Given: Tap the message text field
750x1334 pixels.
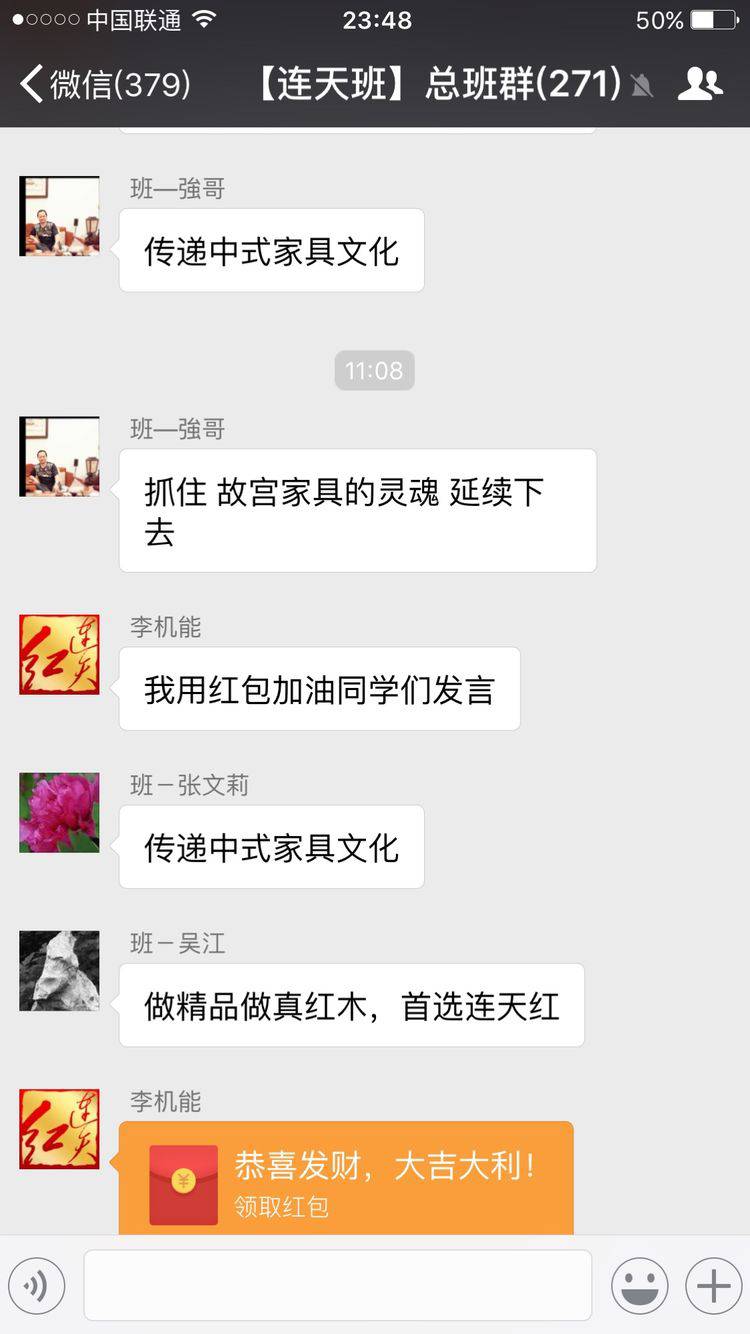Looking at the screenshot, I should pos(337,1285).
